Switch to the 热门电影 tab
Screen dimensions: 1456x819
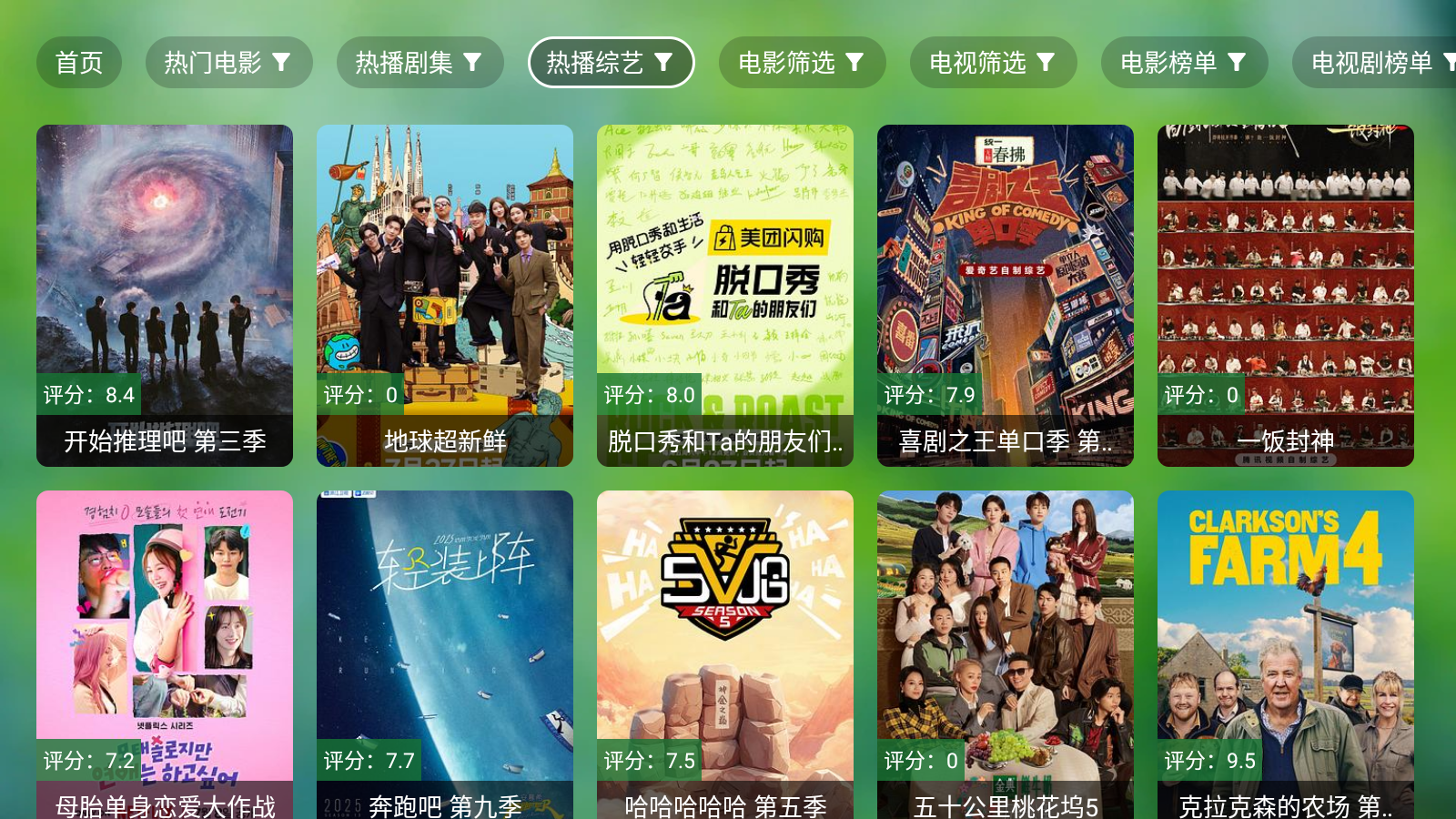point(228,63)
